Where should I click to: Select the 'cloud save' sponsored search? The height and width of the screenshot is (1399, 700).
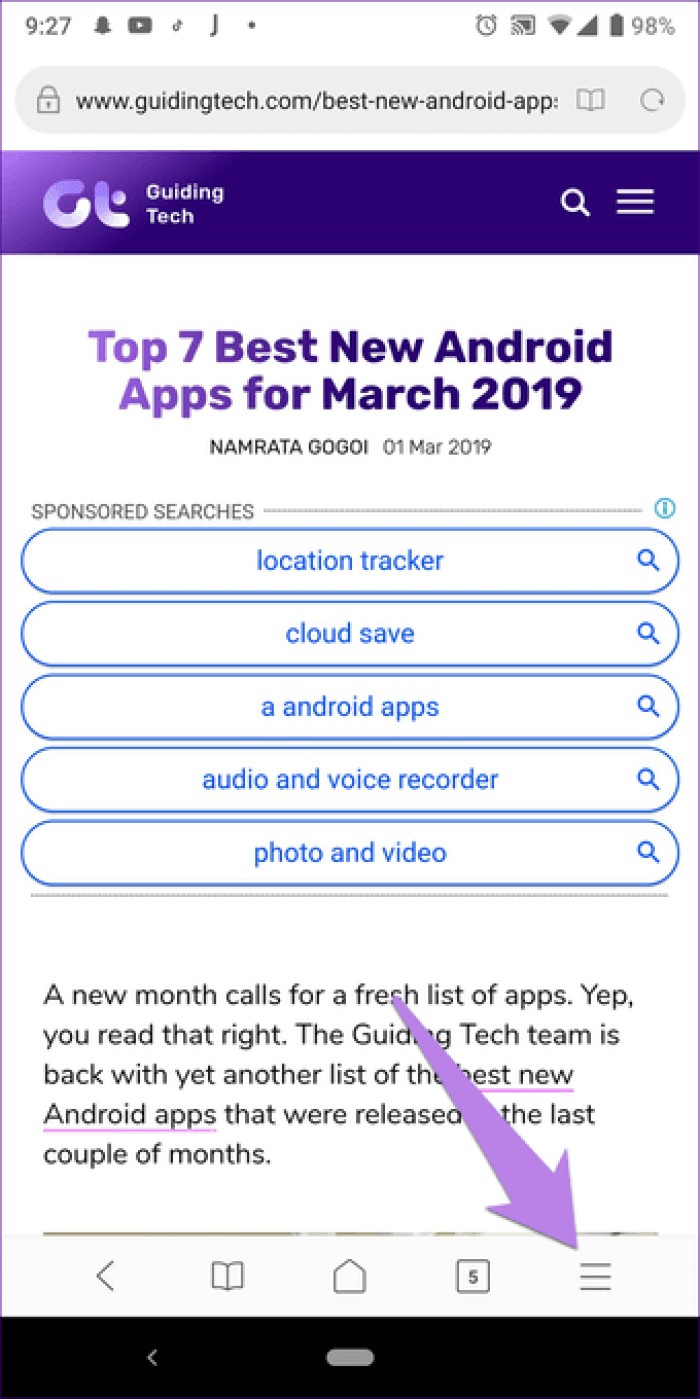pos(349,634)
